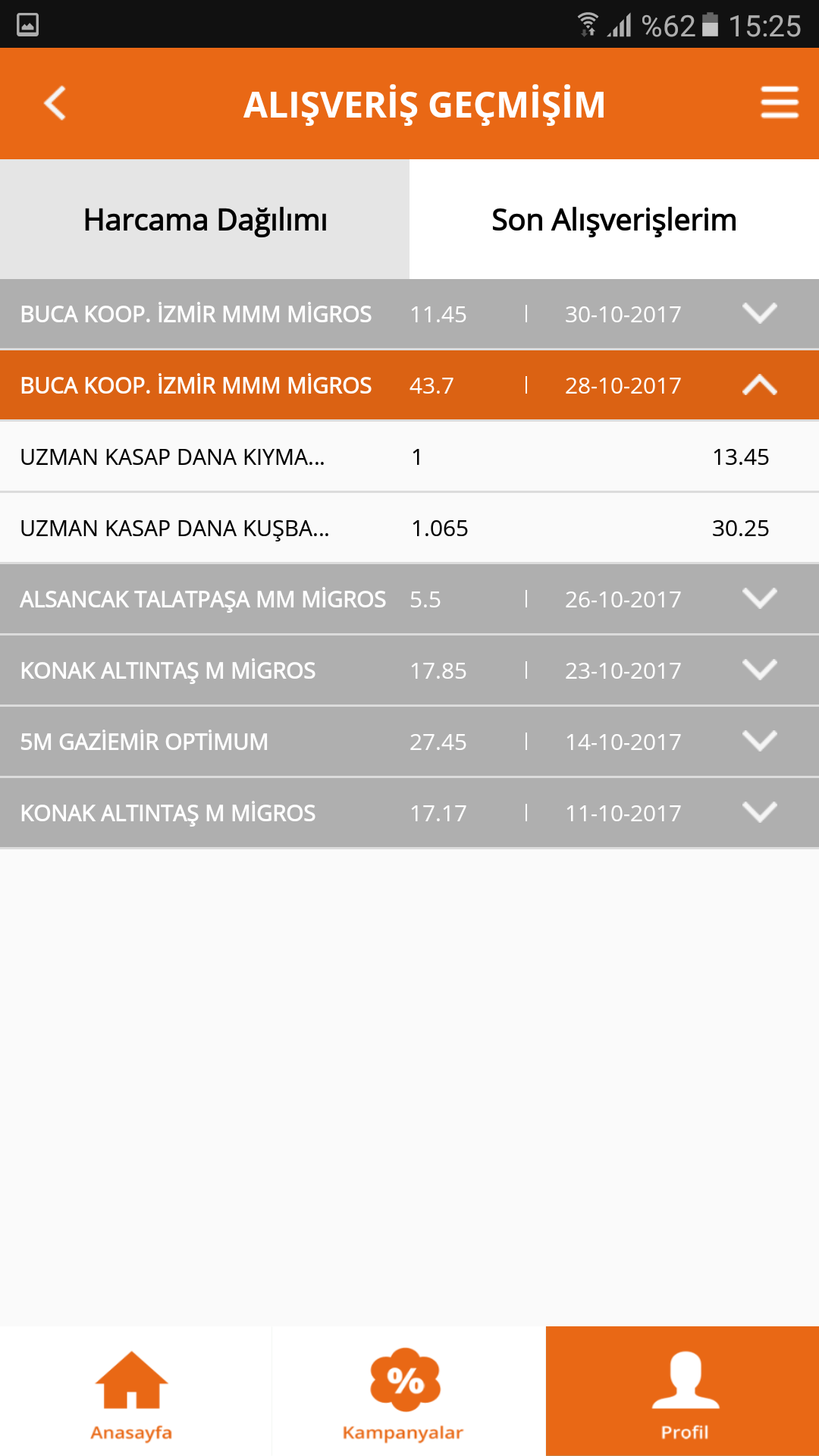Expand Alsancak Talatpaşa MM Migros purchase
The image size is (819, 1456).
tap(759, 599)
